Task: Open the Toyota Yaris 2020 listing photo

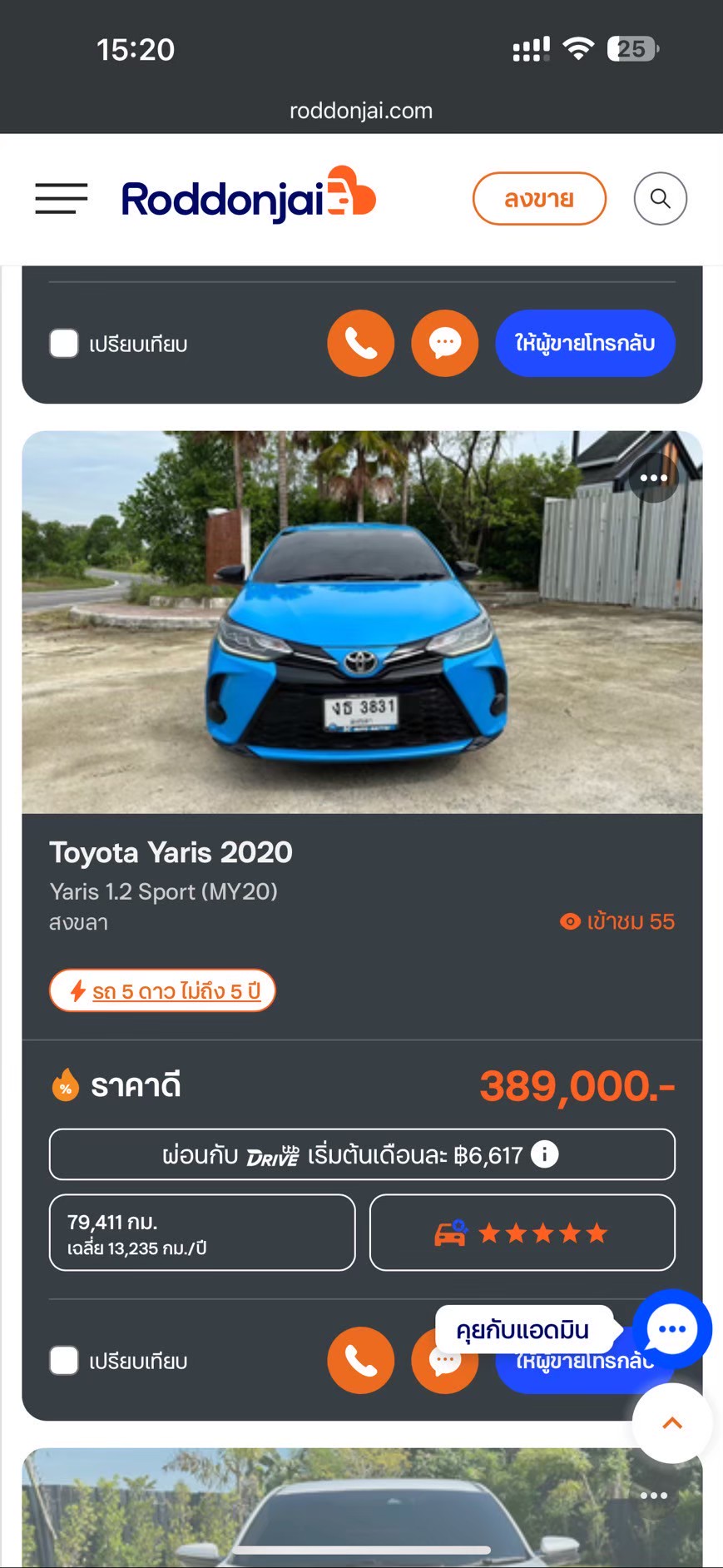Action: 362,622
